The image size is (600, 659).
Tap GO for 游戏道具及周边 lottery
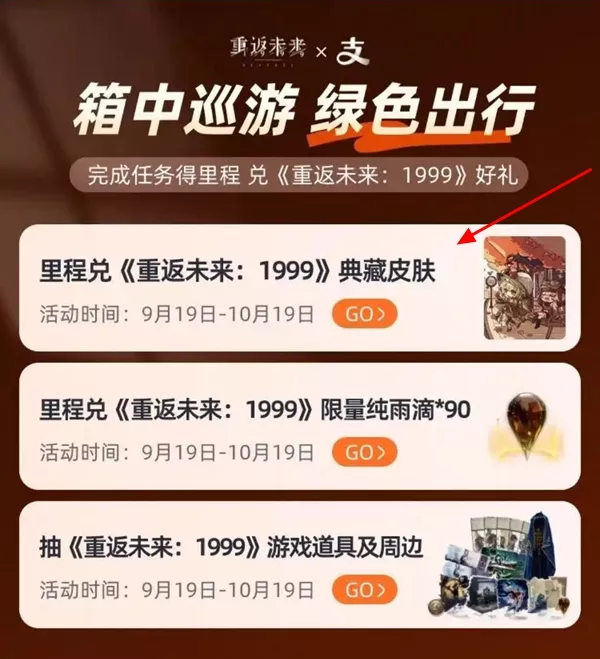pos(364,589)
